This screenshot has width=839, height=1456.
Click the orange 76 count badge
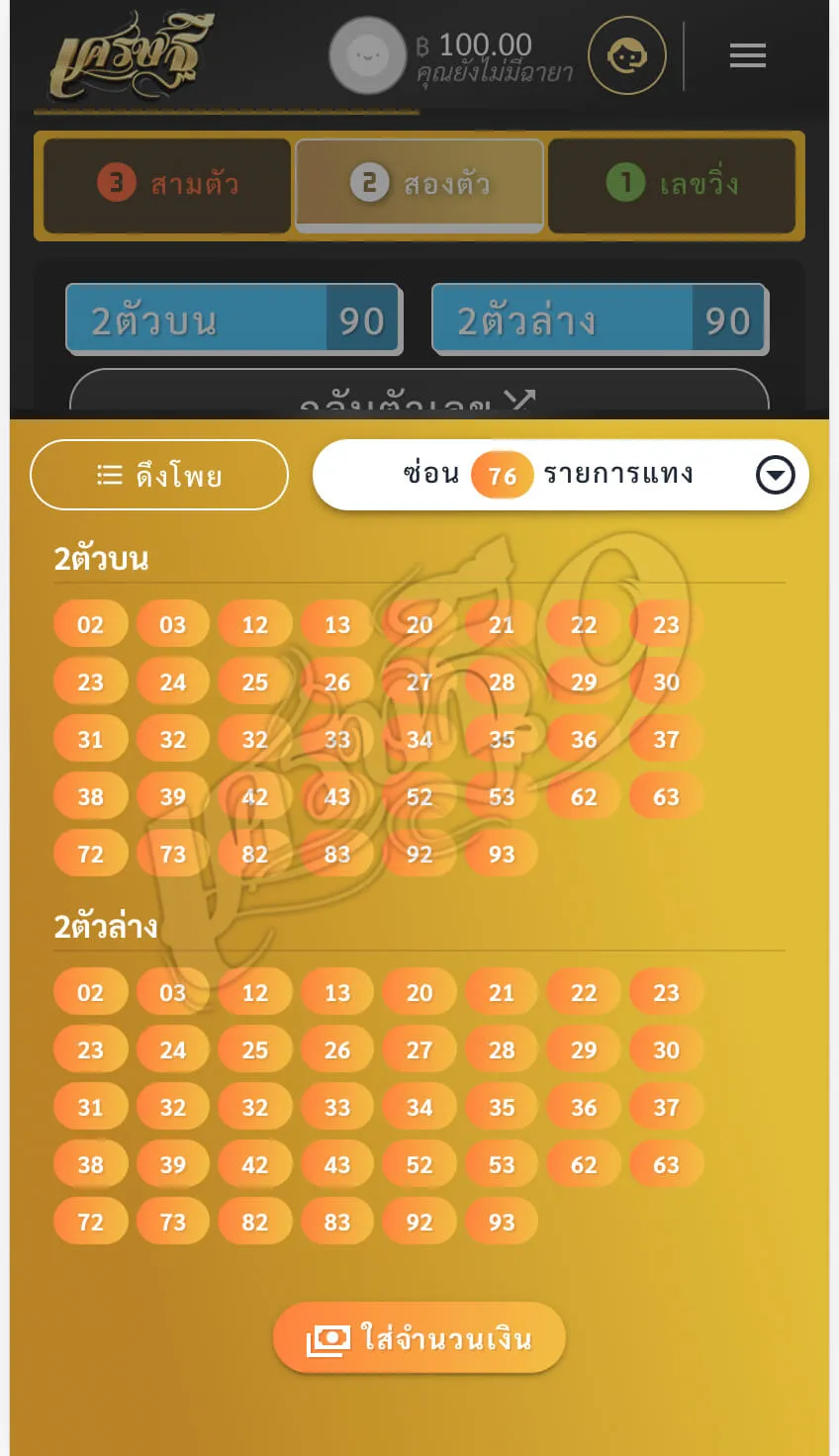[503, 474]
